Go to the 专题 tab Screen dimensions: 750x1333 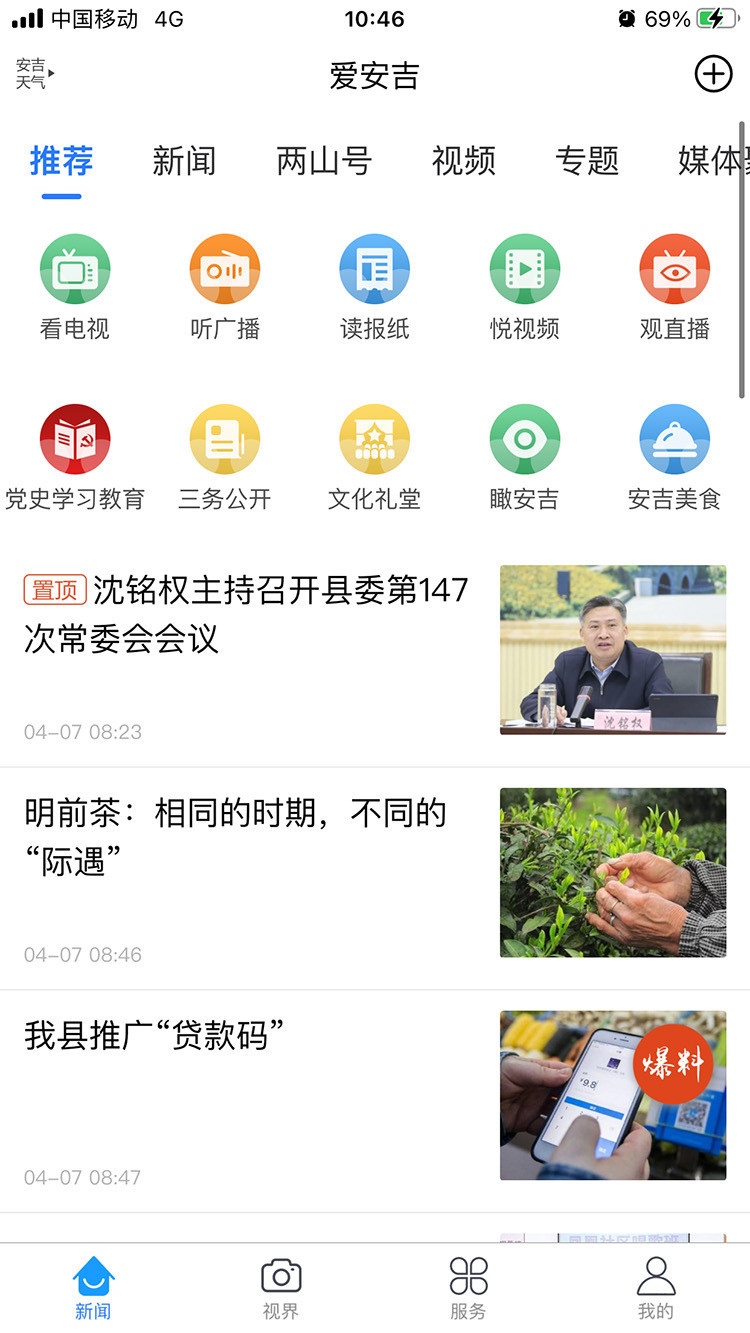(x=587, y=161)
